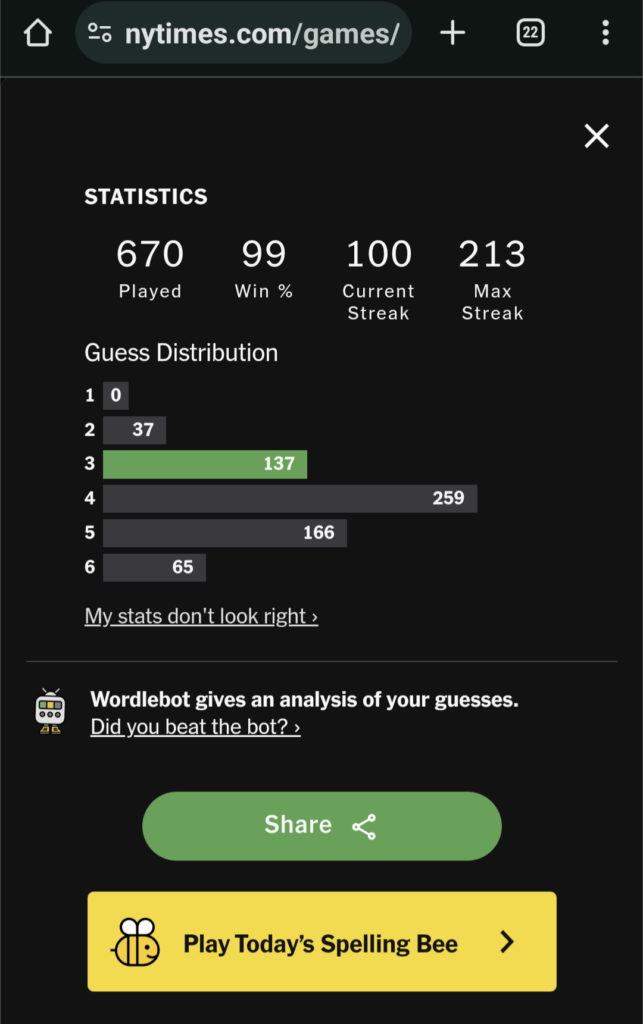Close the Statistics dialog
Image resolution: width=643 pixels, height=1024 pixels.
[x=596, y=136]
